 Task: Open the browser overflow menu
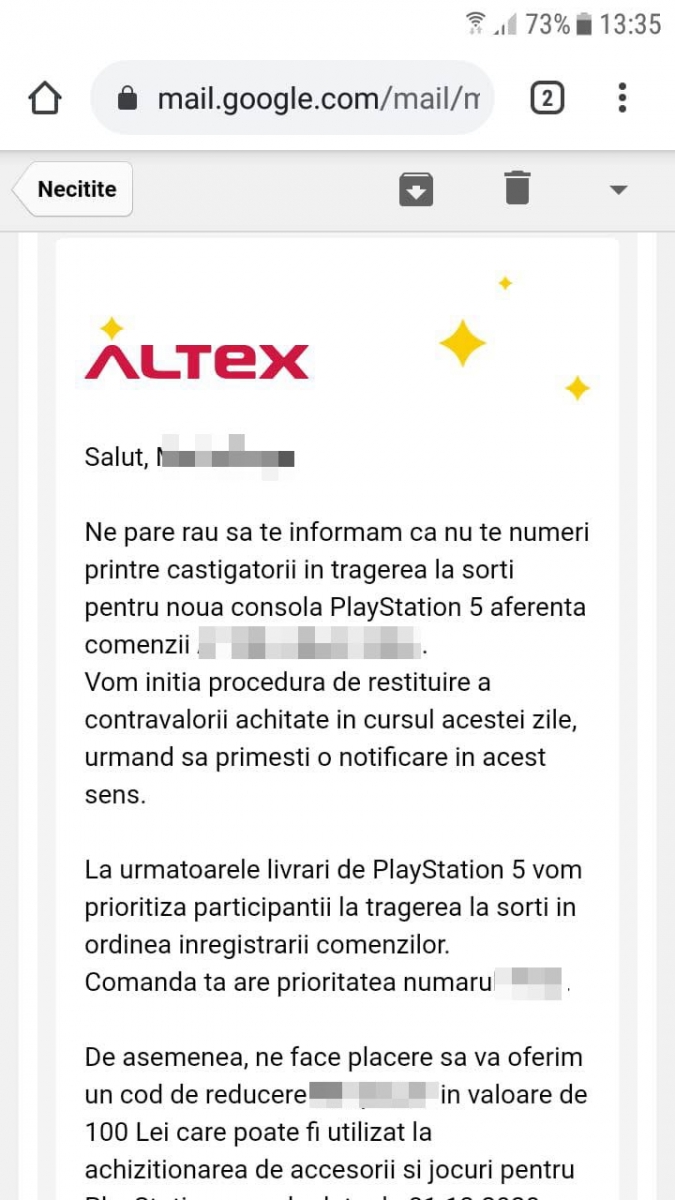(622, 98)
